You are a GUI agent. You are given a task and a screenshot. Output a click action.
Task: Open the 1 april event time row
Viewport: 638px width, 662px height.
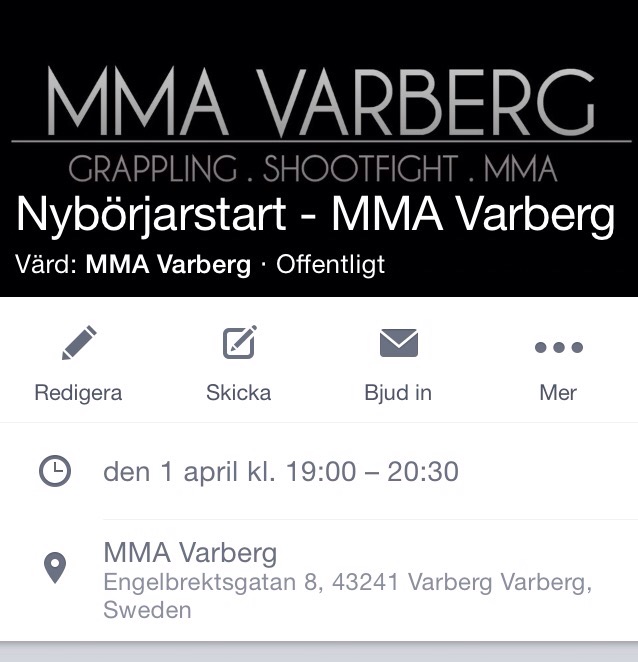(281, 471)
